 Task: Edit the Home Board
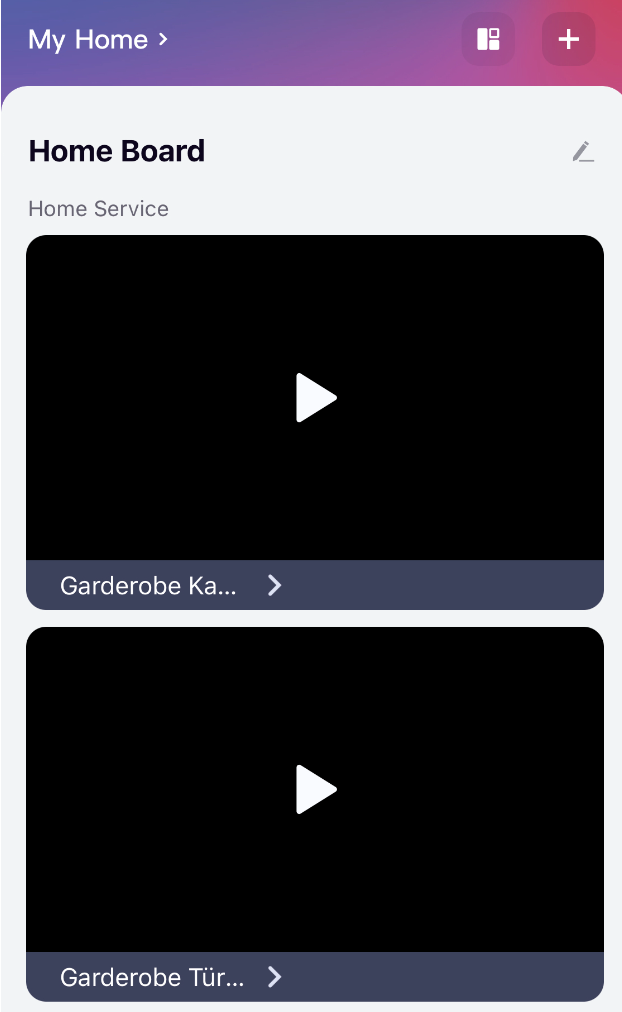(x=582, y=152)
